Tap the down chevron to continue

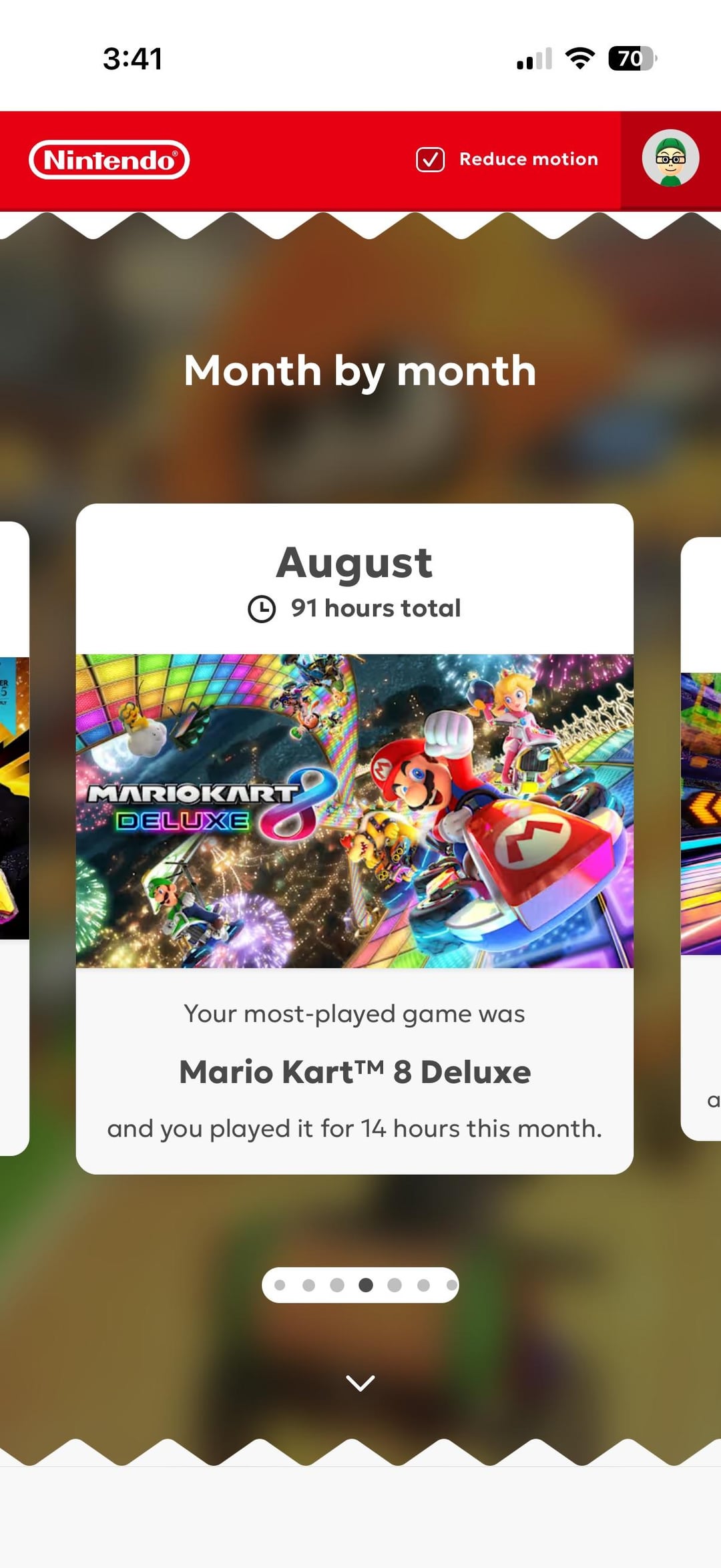pos(360,1383)
